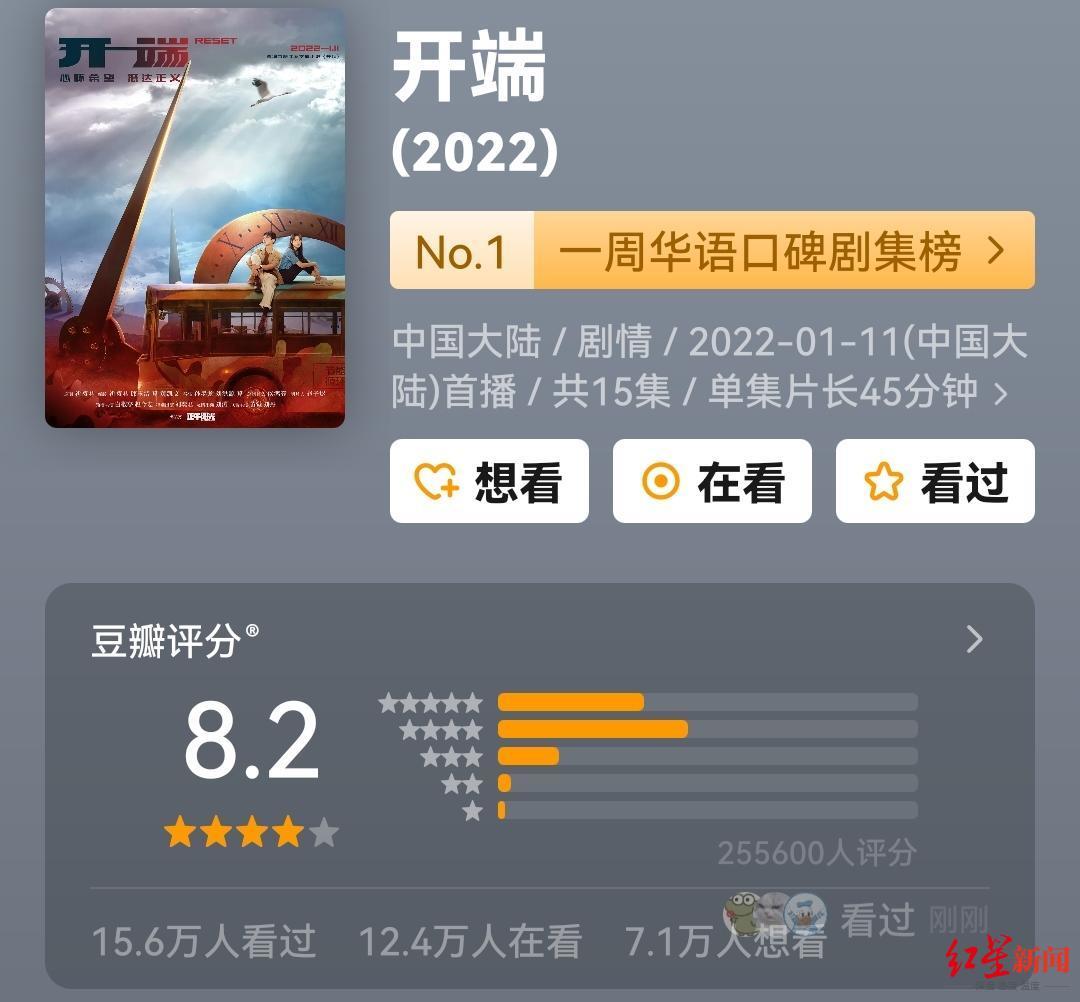Image resolution: width=1080 pixels, height=1002 pixels.
Task: Open the No.1 一周华语口碑剧集榜 ranking
Action: (x=712, y=251)
